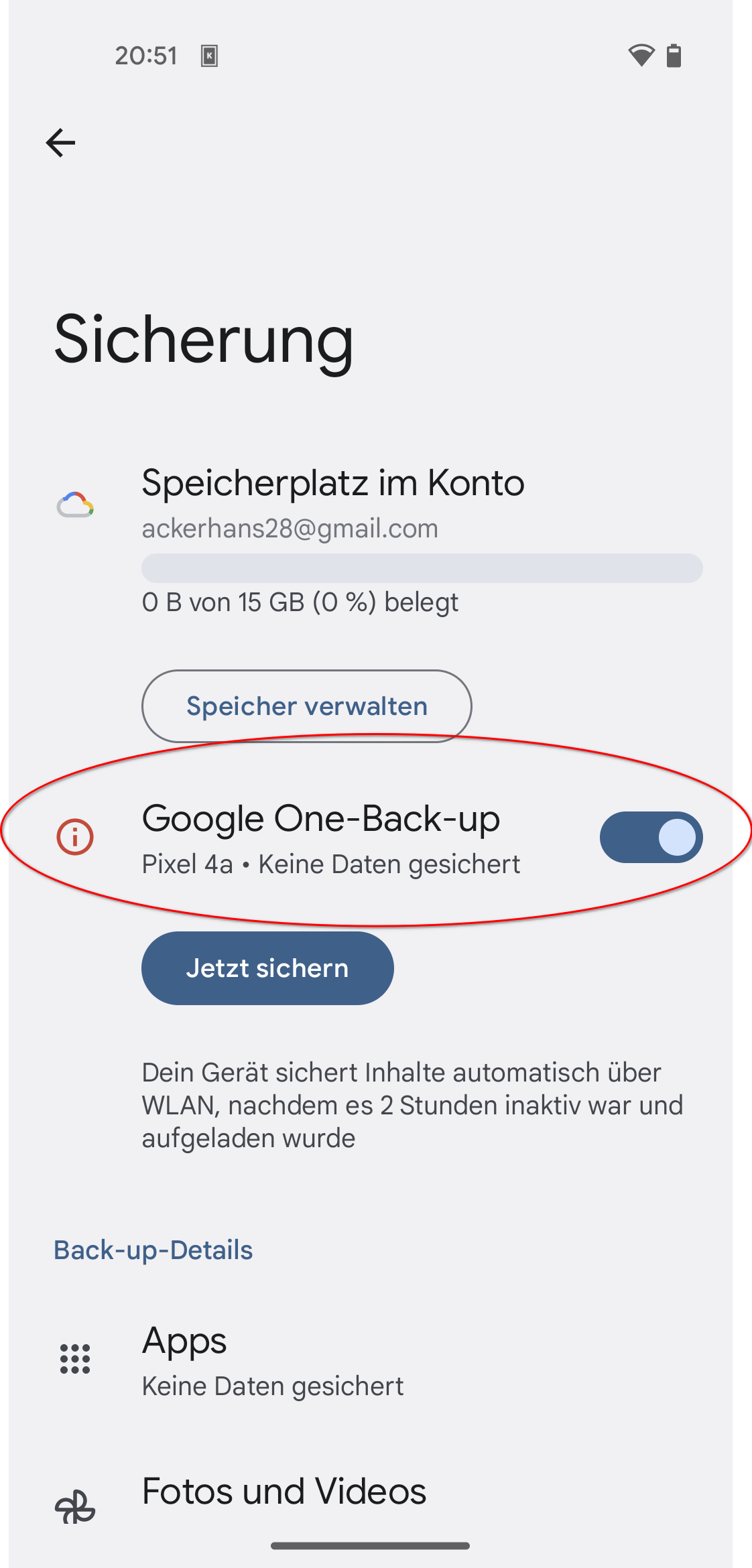The image size is (752, 1568).
Task: Turn off the Google One-Back-up switch
Action: click(651, 838)
